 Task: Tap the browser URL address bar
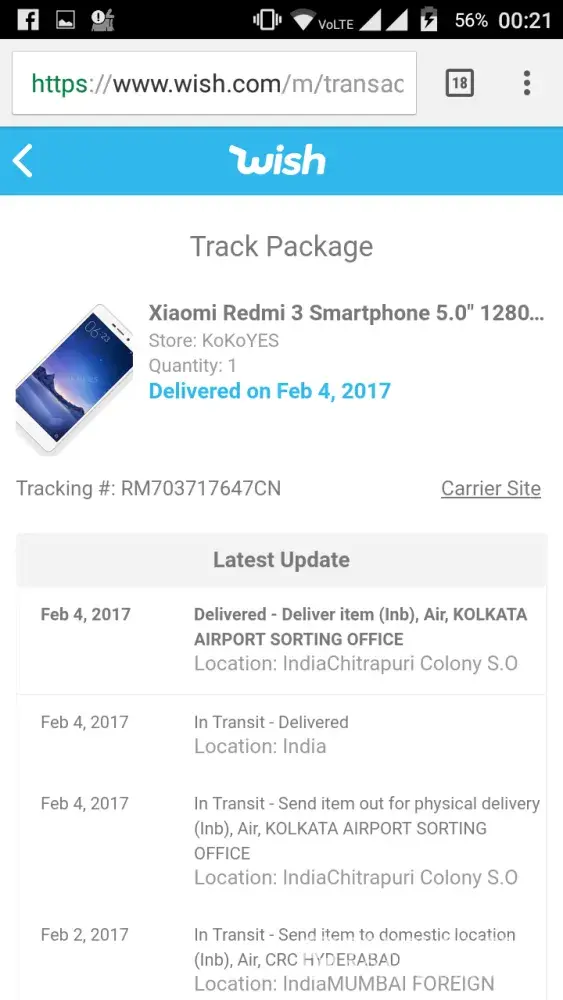click(214, 83)
